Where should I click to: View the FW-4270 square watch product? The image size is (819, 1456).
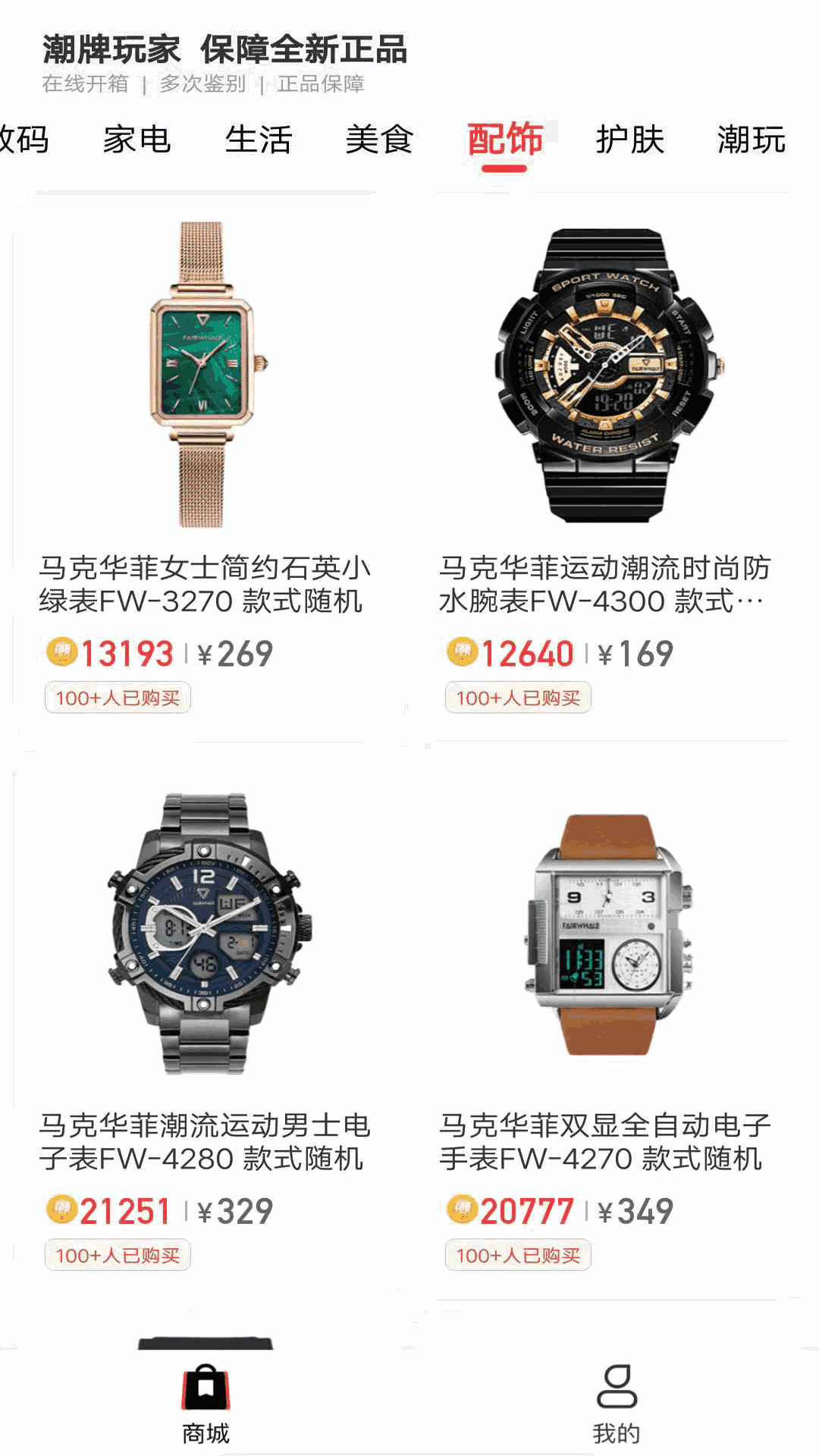pos(614,933)
